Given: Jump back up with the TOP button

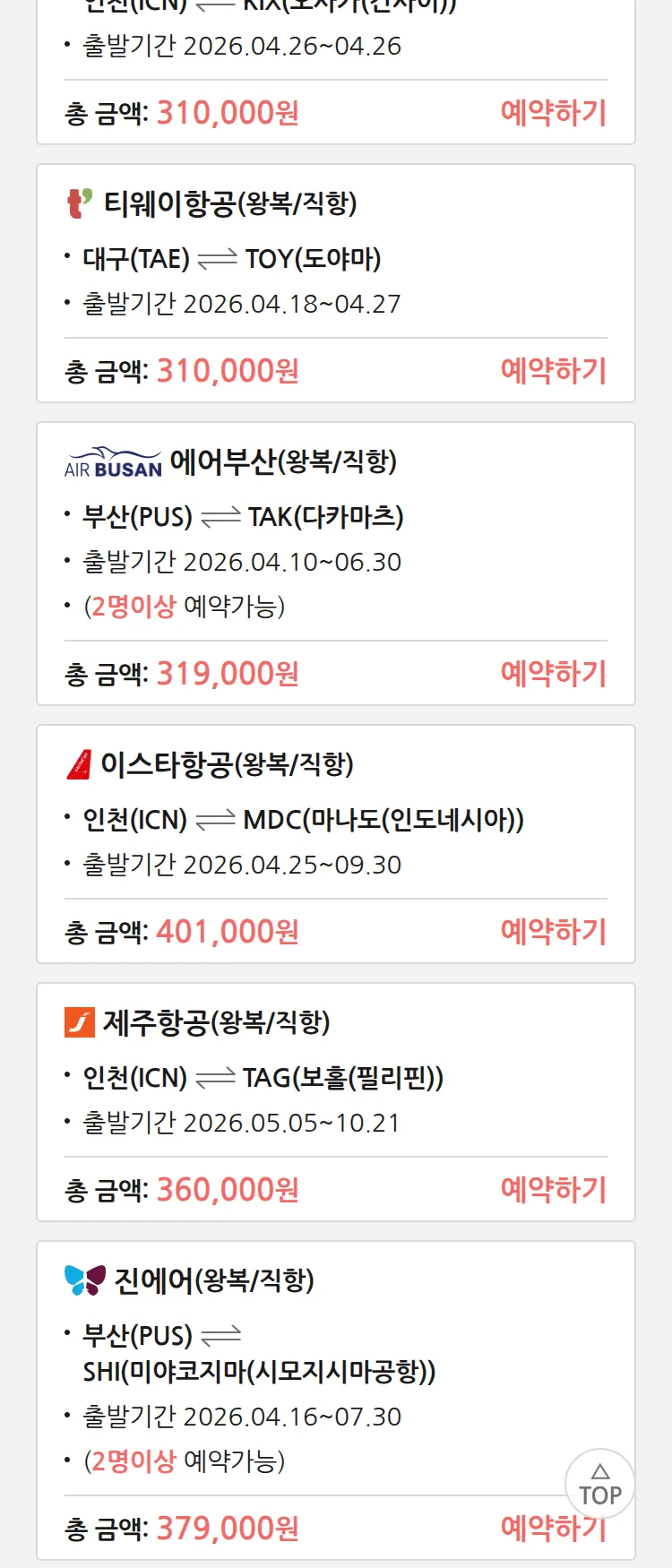Looking at the screenshot, I should coord(599,1485).
